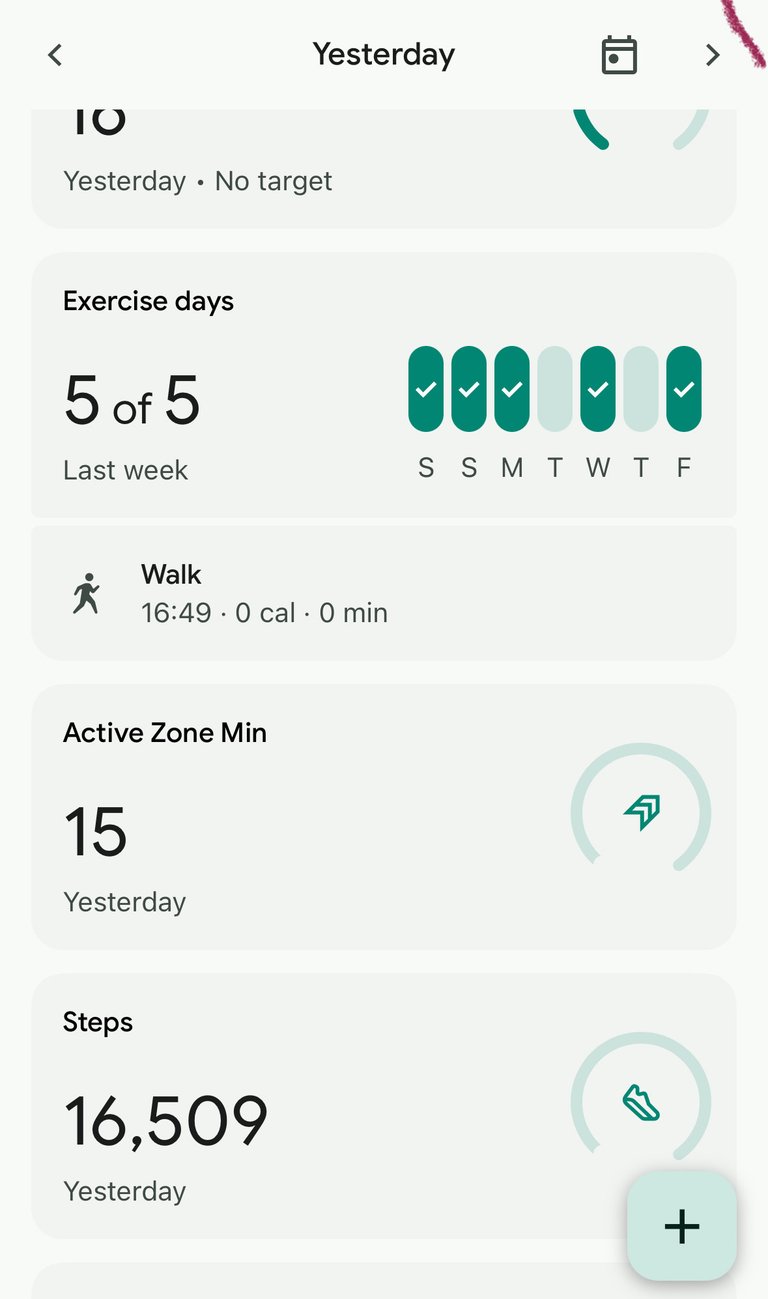768x1299 pixels.
Task: Go to the previous day
Action: pyautogui.click(x=55, y=55)
